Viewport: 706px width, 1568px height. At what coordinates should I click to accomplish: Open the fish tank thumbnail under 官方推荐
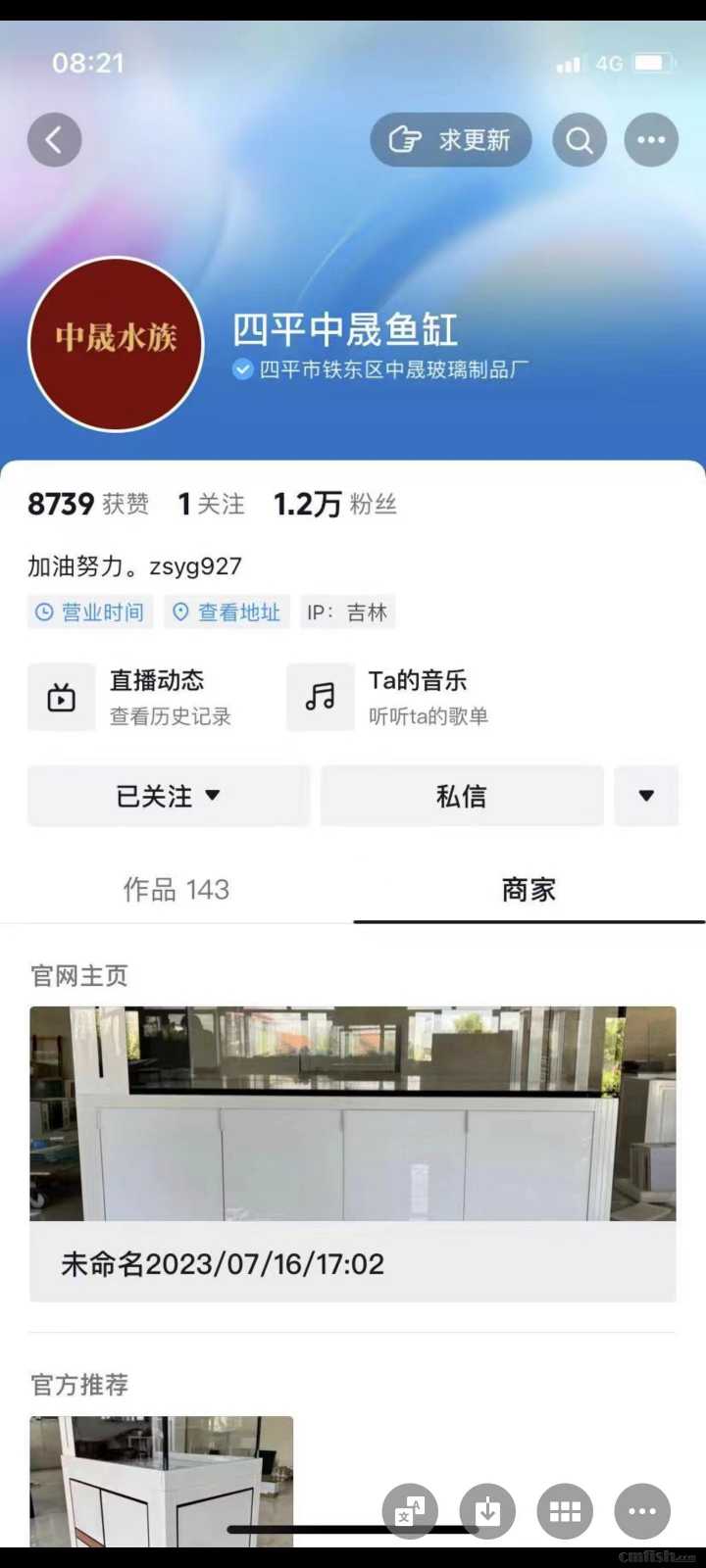pos(161,1480)
